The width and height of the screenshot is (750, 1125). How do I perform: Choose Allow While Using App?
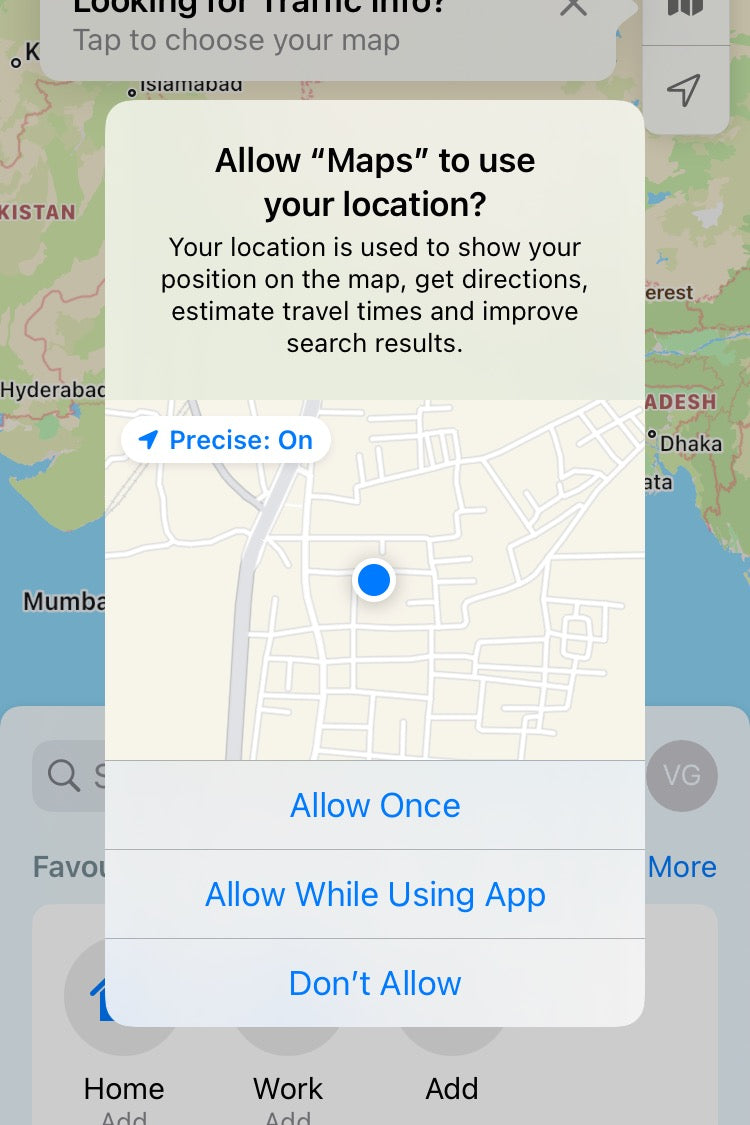[x=375, y=894]
